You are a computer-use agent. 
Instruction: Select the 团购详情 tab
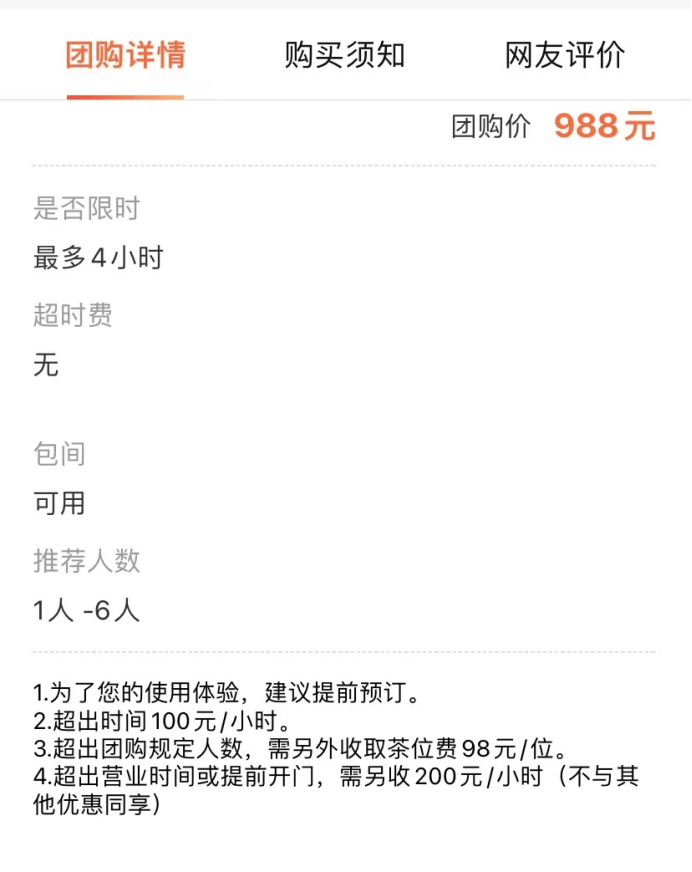(x=125, y=55)
